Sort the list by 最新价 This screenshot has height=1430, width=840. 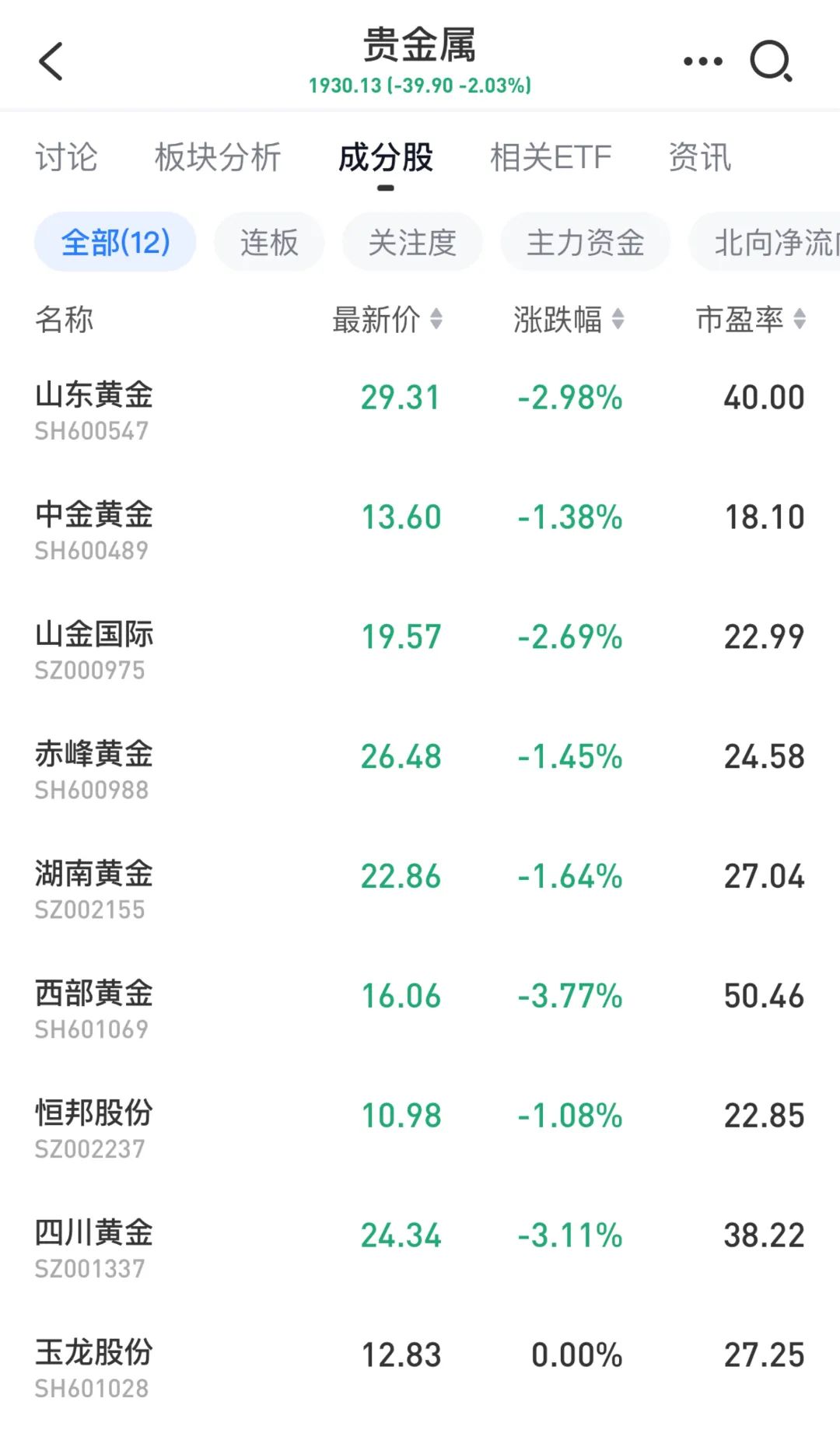387,319
